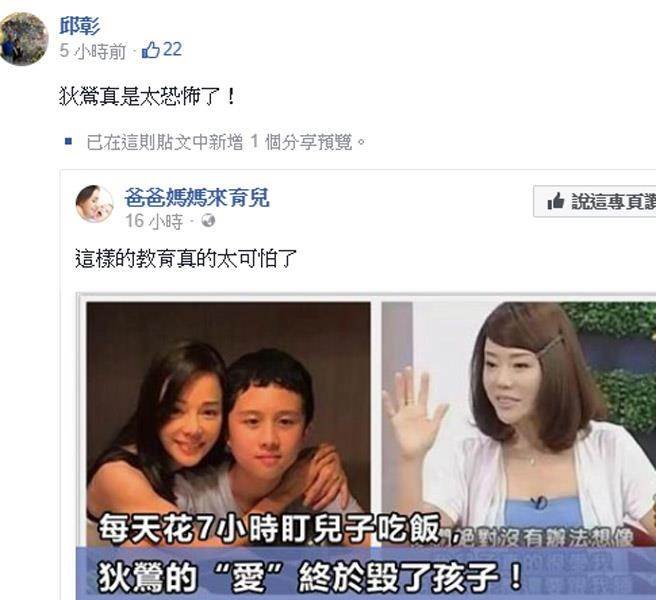The height and width of the screenshot is (600, 656).
Task: Tap the 爸爸媽媽來育兒 page avatar
Action: [x=94, y=204]
